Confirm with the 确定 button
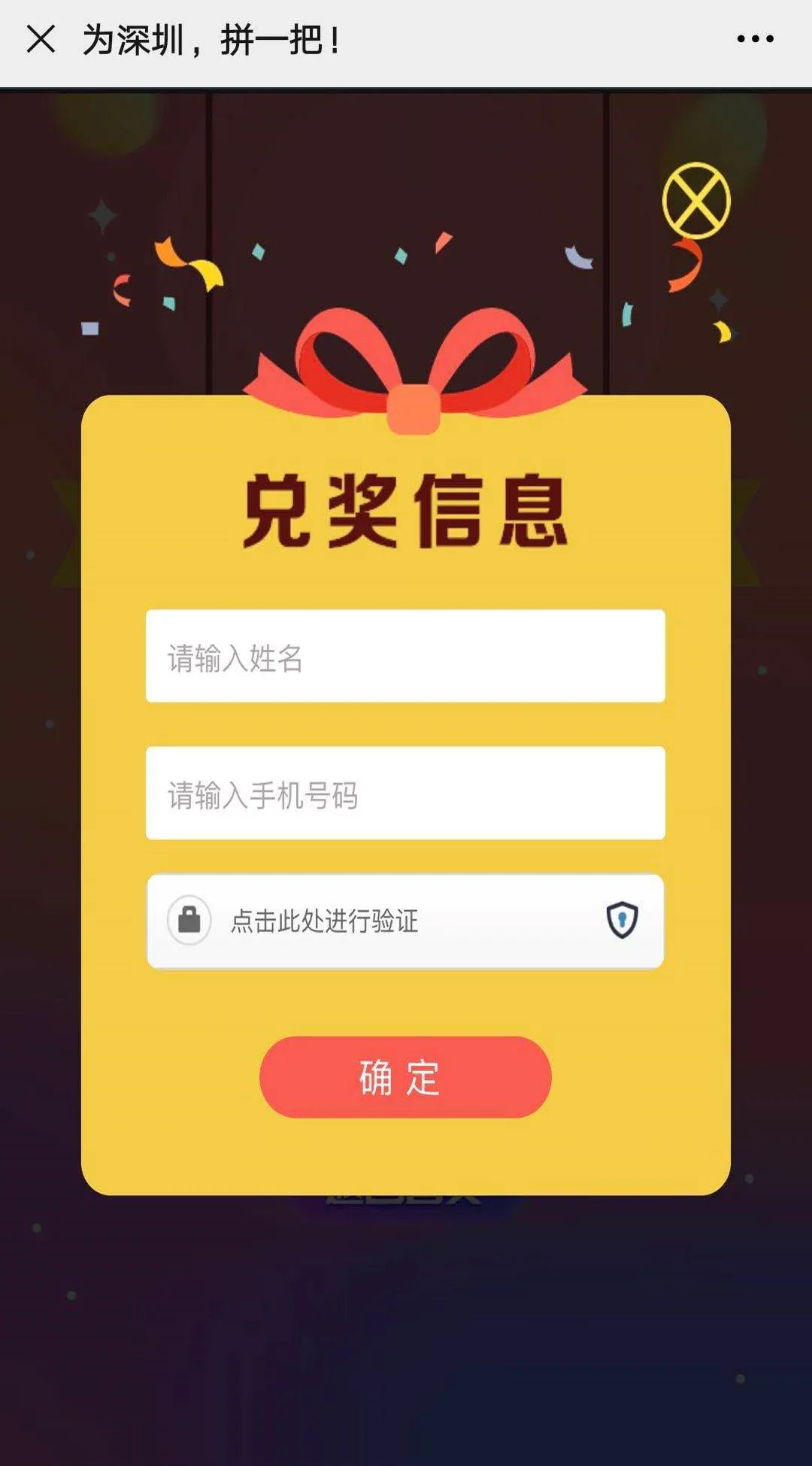 405,1077
